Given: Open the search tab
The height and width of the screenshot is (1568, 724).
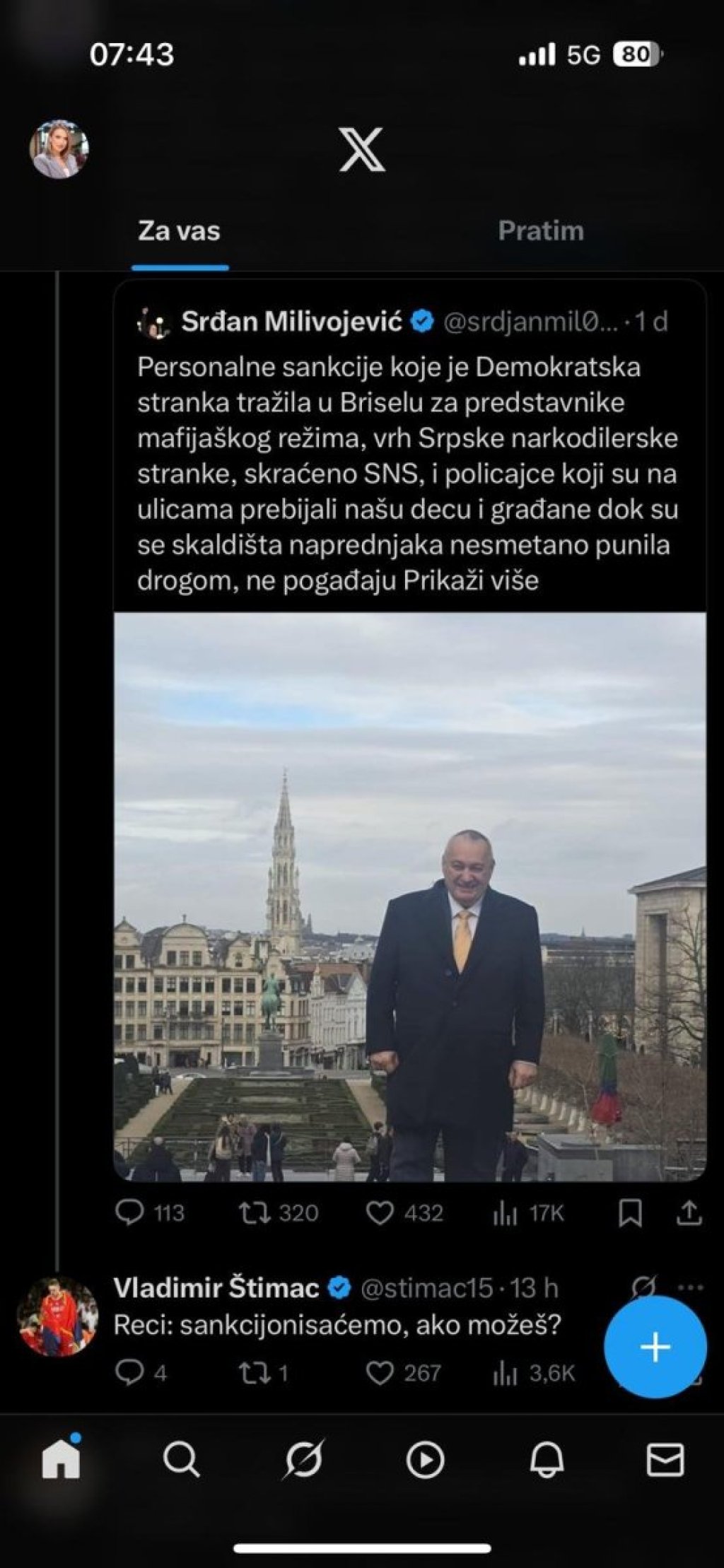Looking at the screenshot, I should tap(181, 1459).
